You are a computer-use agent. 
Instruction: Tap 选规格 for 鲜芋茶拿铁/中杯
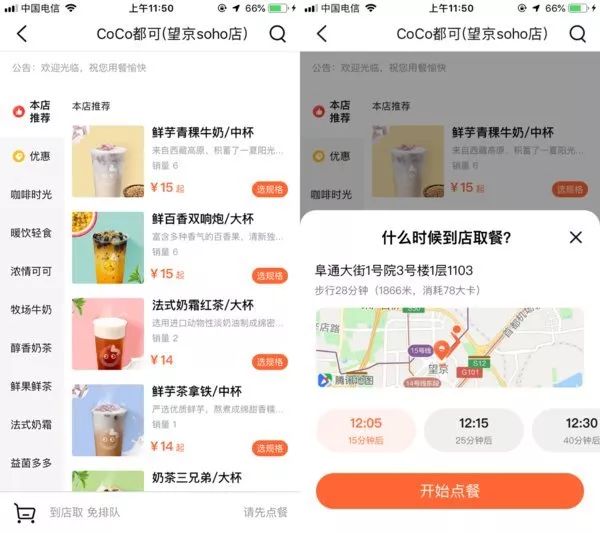point(269,447)
